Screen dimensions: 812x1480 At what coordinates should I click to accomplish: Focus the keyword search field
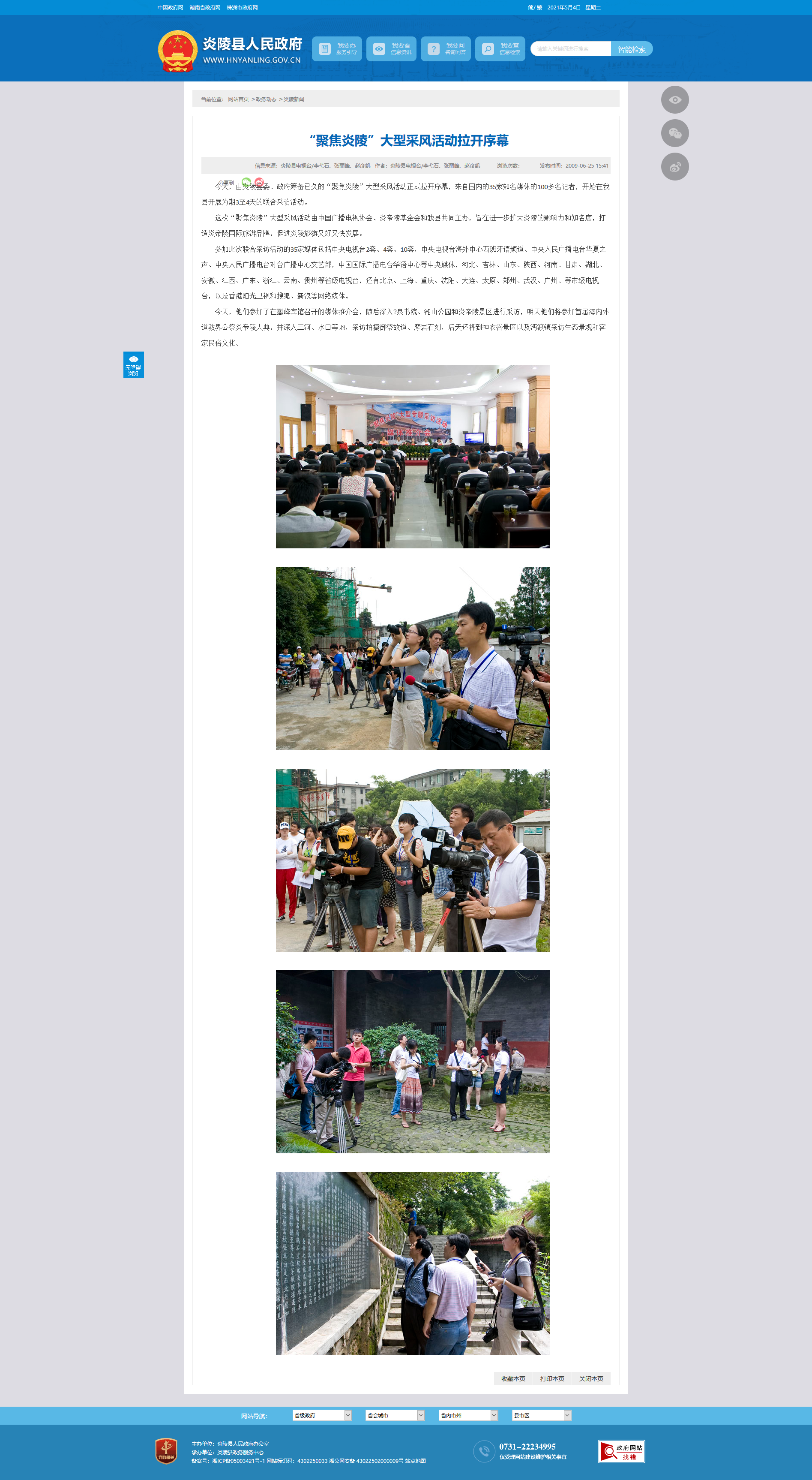pyautogui.click(x=570, y=49)
